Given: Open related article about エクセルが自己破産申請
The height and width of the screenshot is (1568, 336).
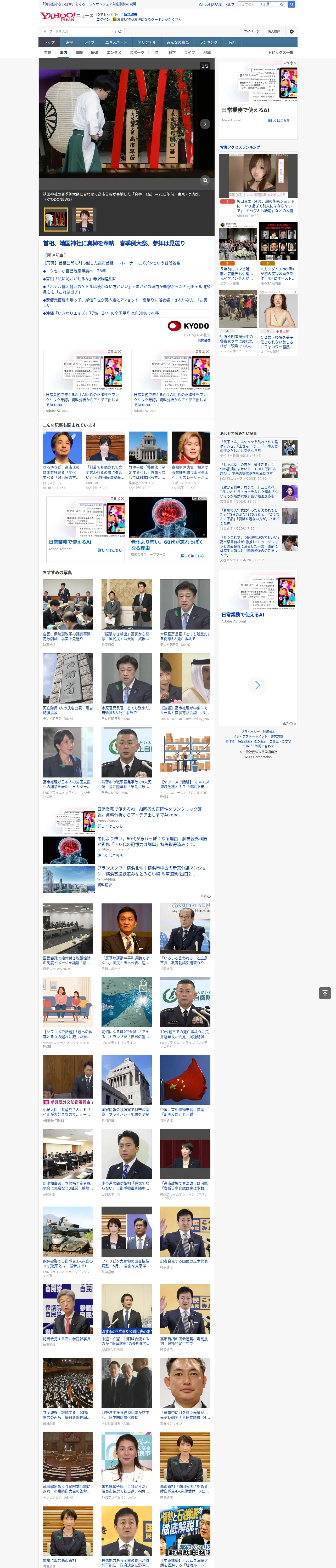Looking at the screenshot, I should click(74, 271).
